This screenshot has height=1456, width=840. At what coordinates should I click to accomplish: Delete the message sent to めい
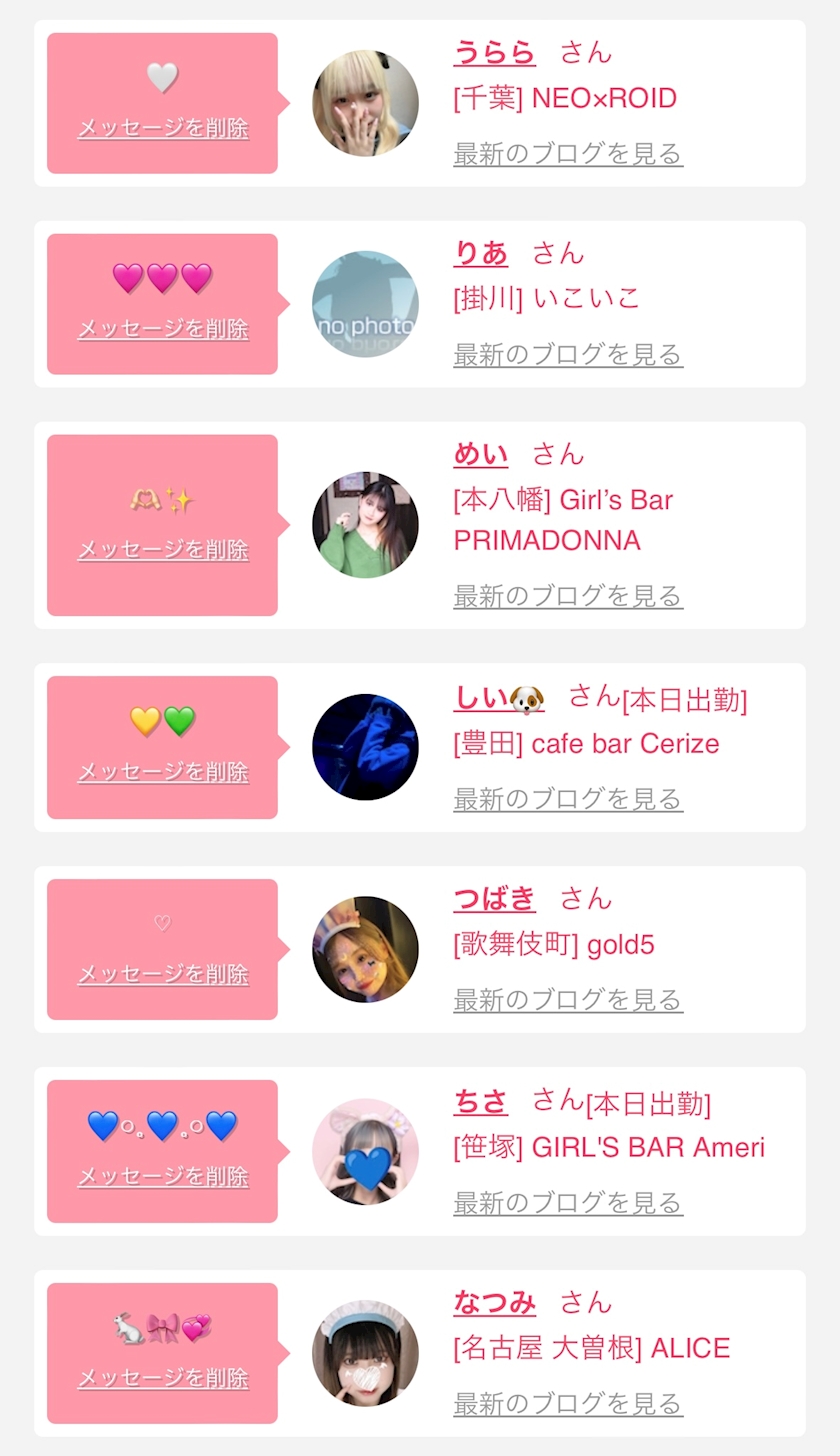pos(163,550)
